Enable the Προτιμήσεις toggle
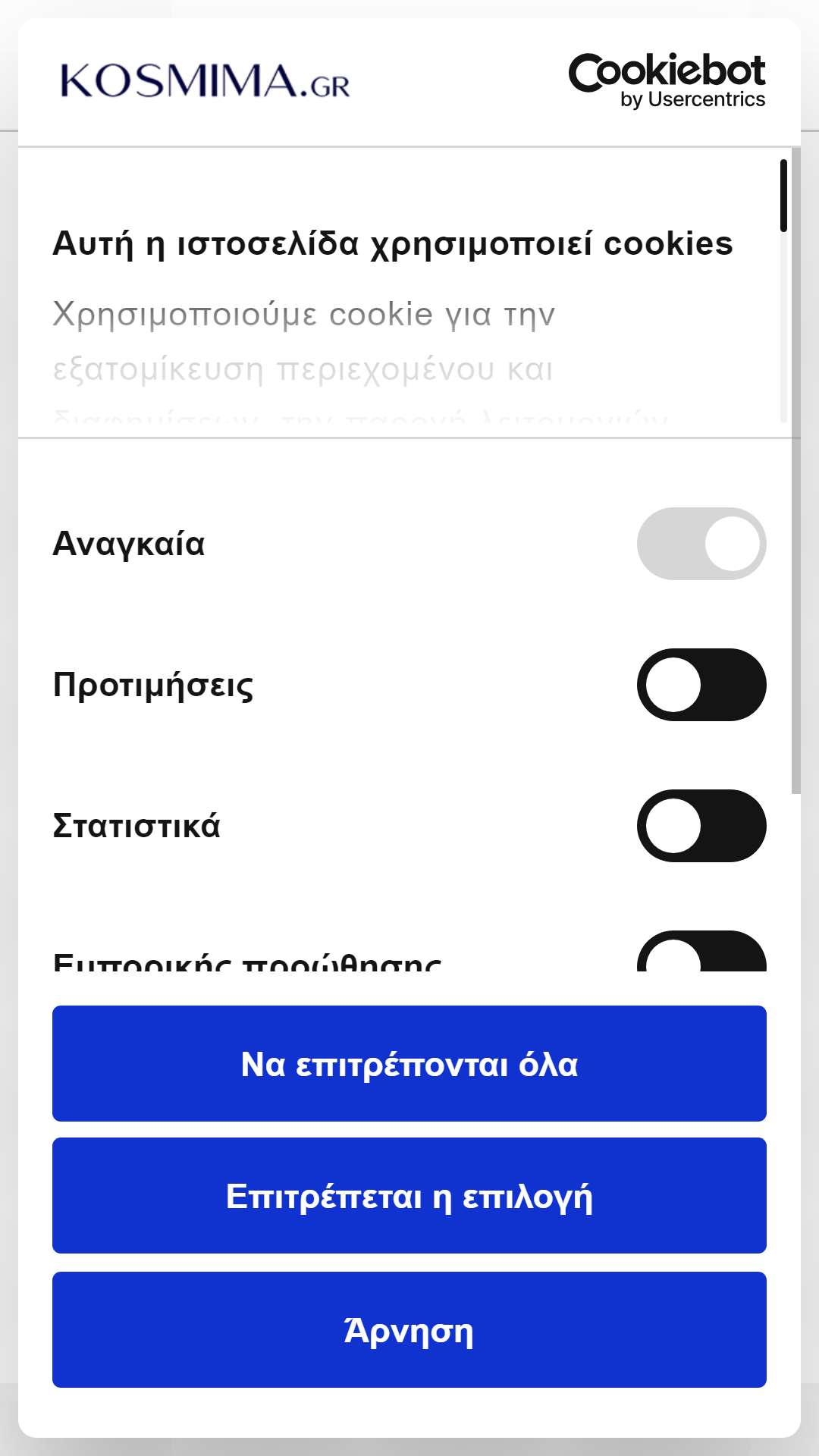 click(701, 685)
